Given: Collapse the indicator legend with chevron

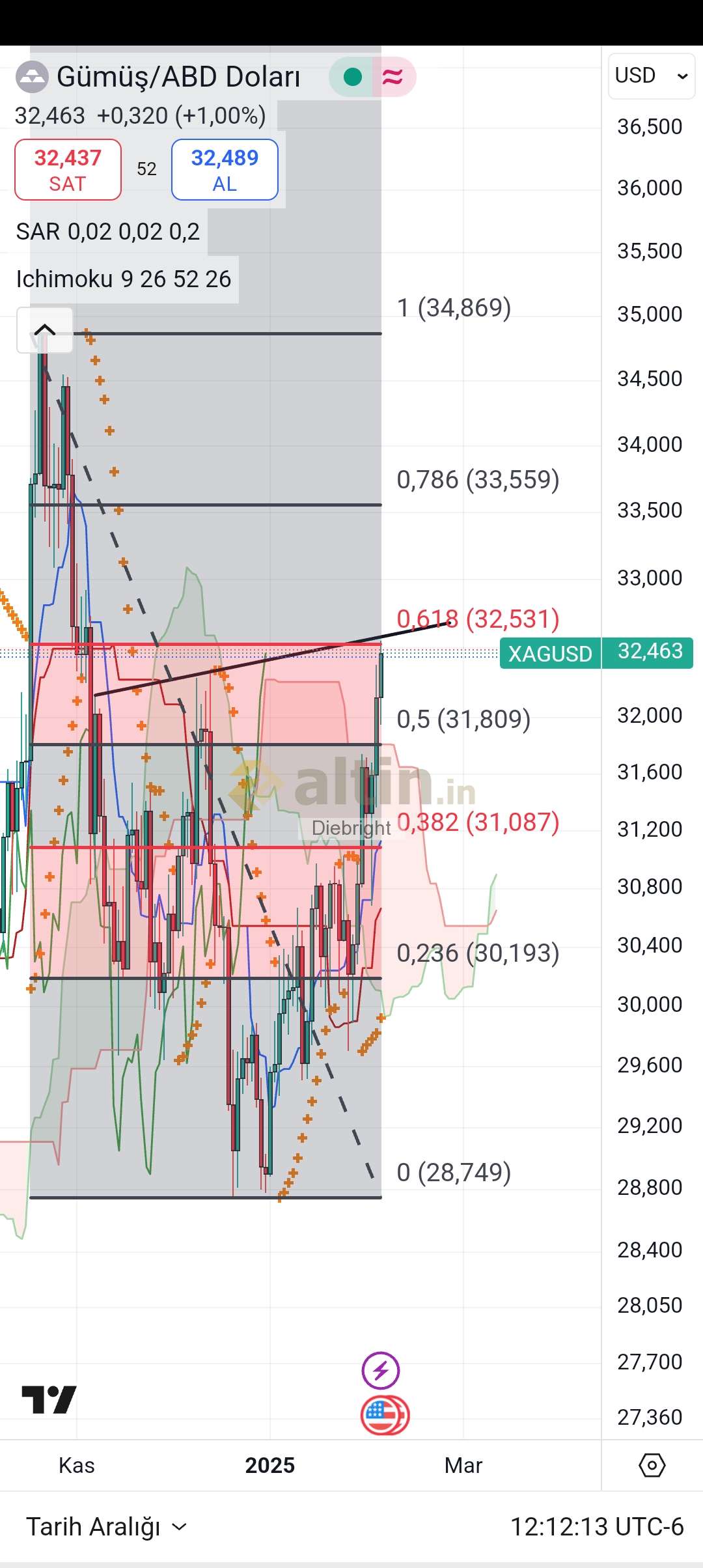Looking at the screenshot, I should tap(44, 329).
